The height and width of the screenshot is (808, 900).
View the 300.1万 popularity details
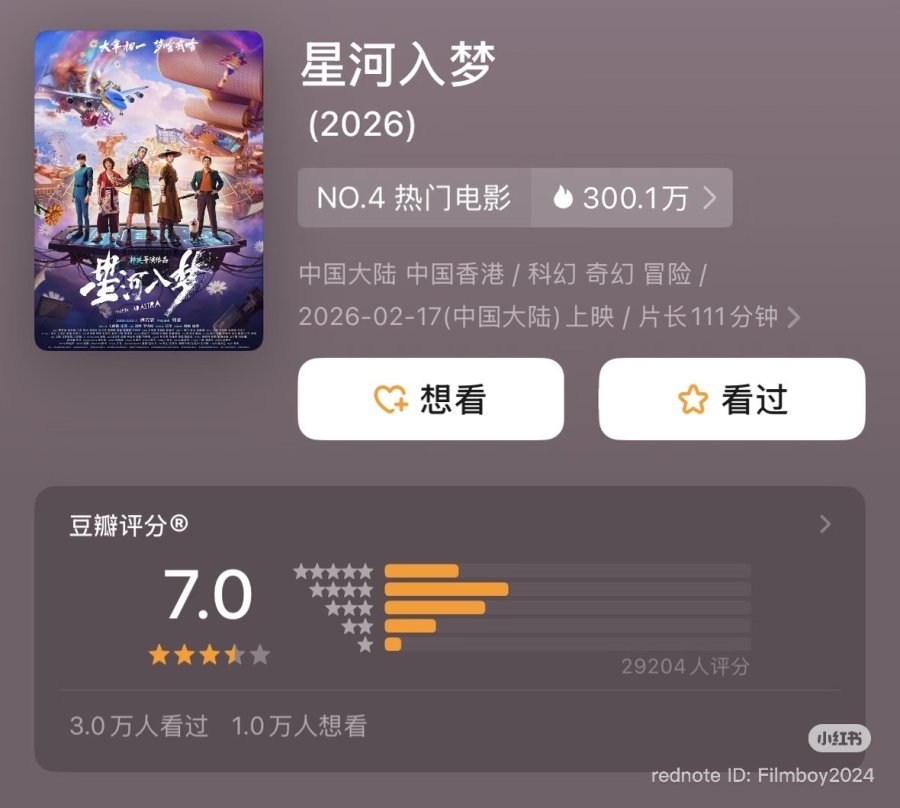point(634,198)
